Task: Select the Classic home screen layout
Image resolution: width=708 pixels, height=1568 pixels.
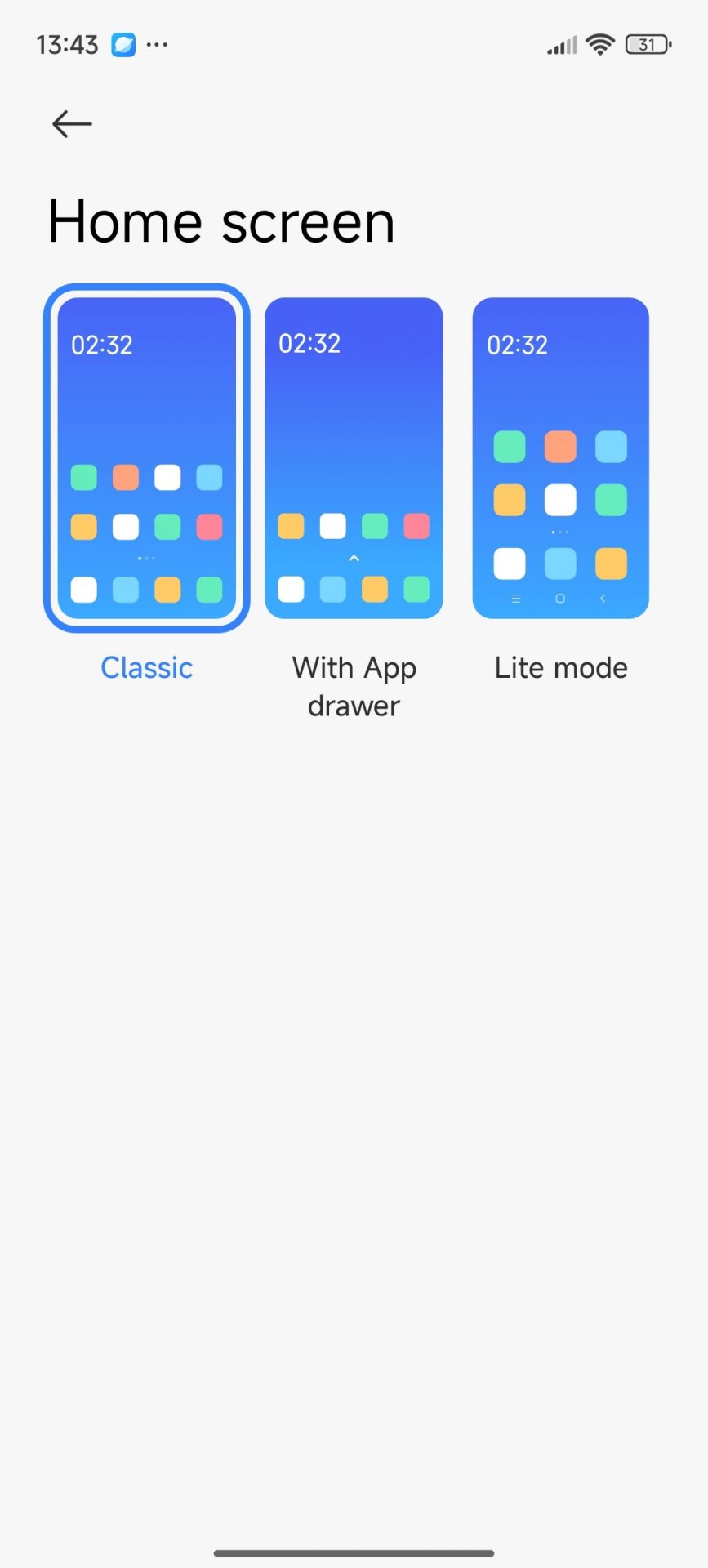Action: click(x=147, y=458)
